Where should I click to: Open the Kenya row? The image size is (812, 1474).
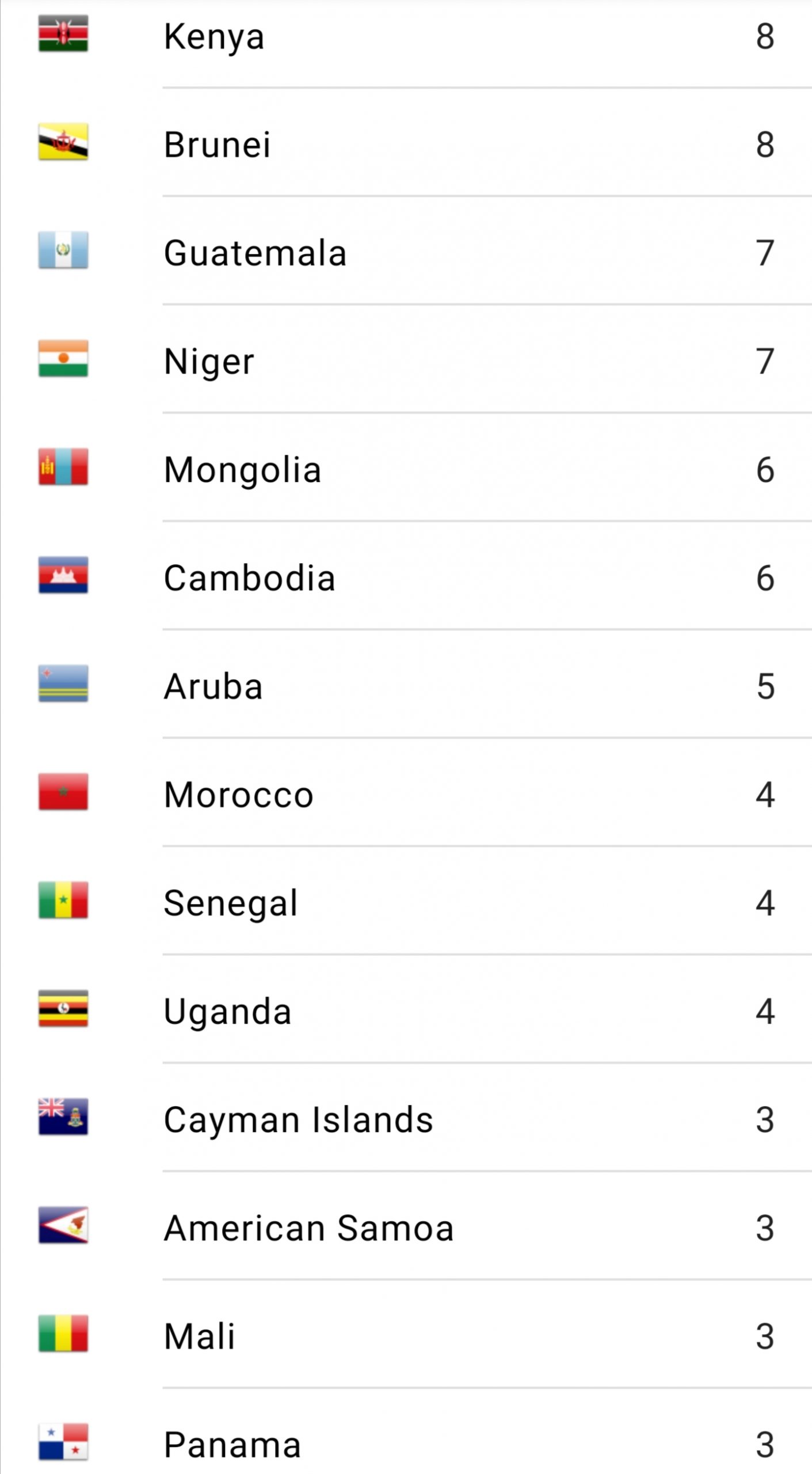[406, 36]
